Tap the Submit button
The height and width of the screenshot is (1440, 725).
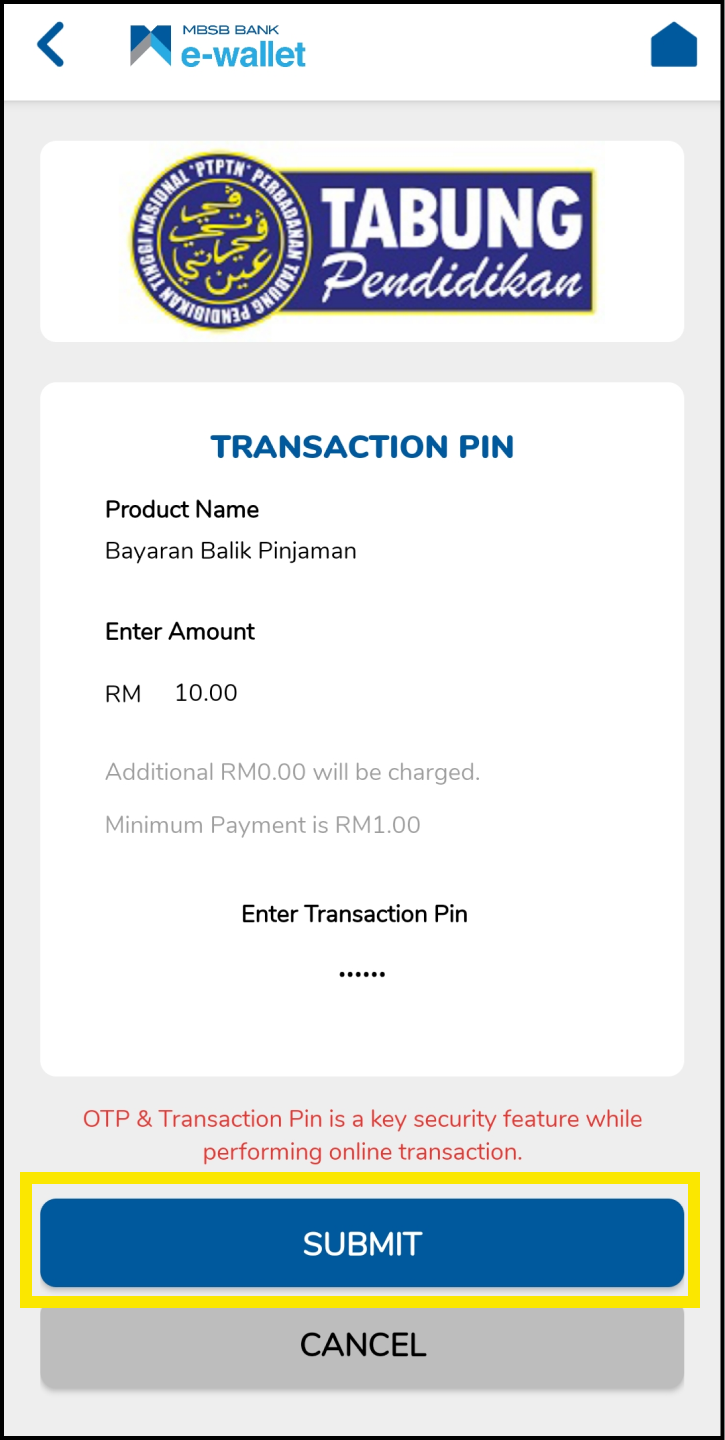click(x=362, y=1243)
